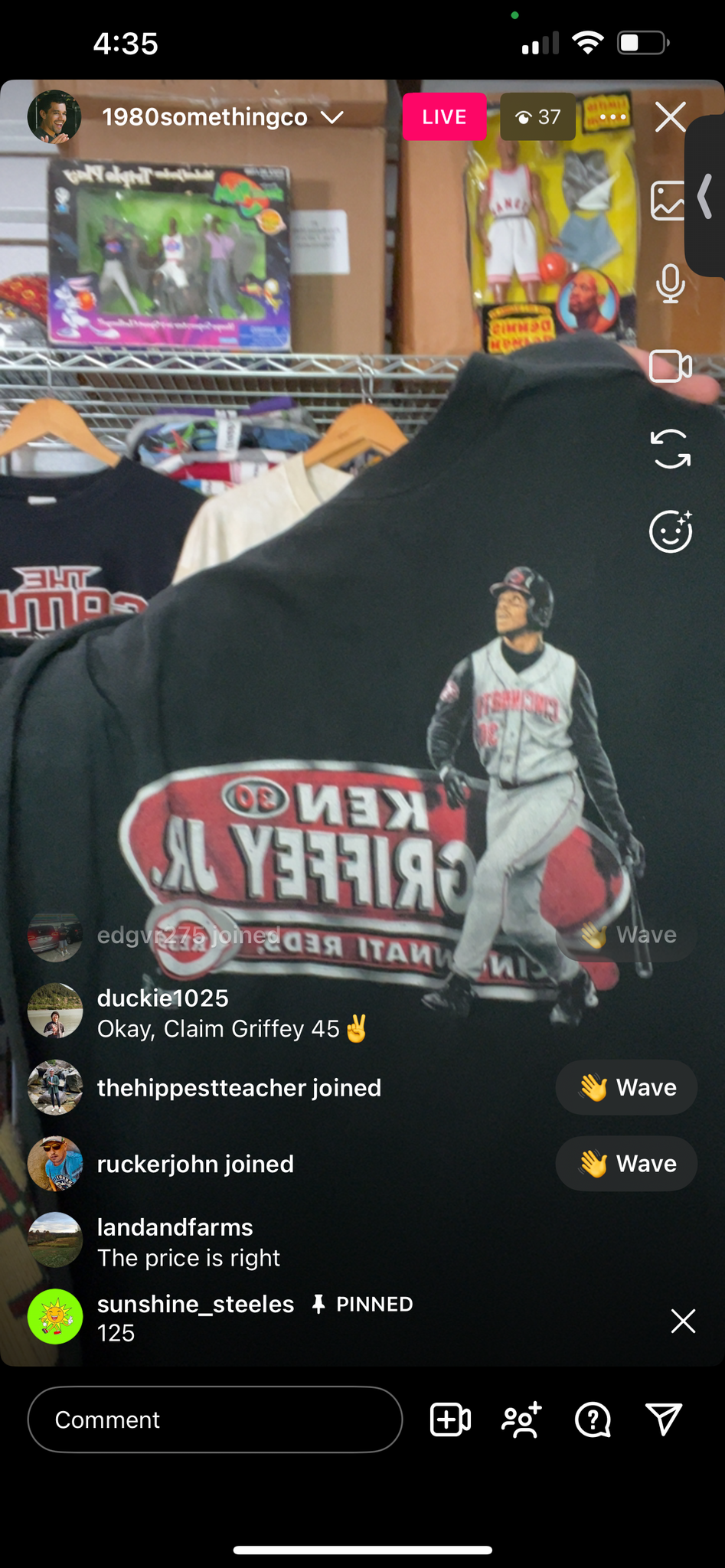This screenshot has height=1568, width=725.
Task: Open the media gallery icon
Action: pyautogui.click(x=668, y=201)
